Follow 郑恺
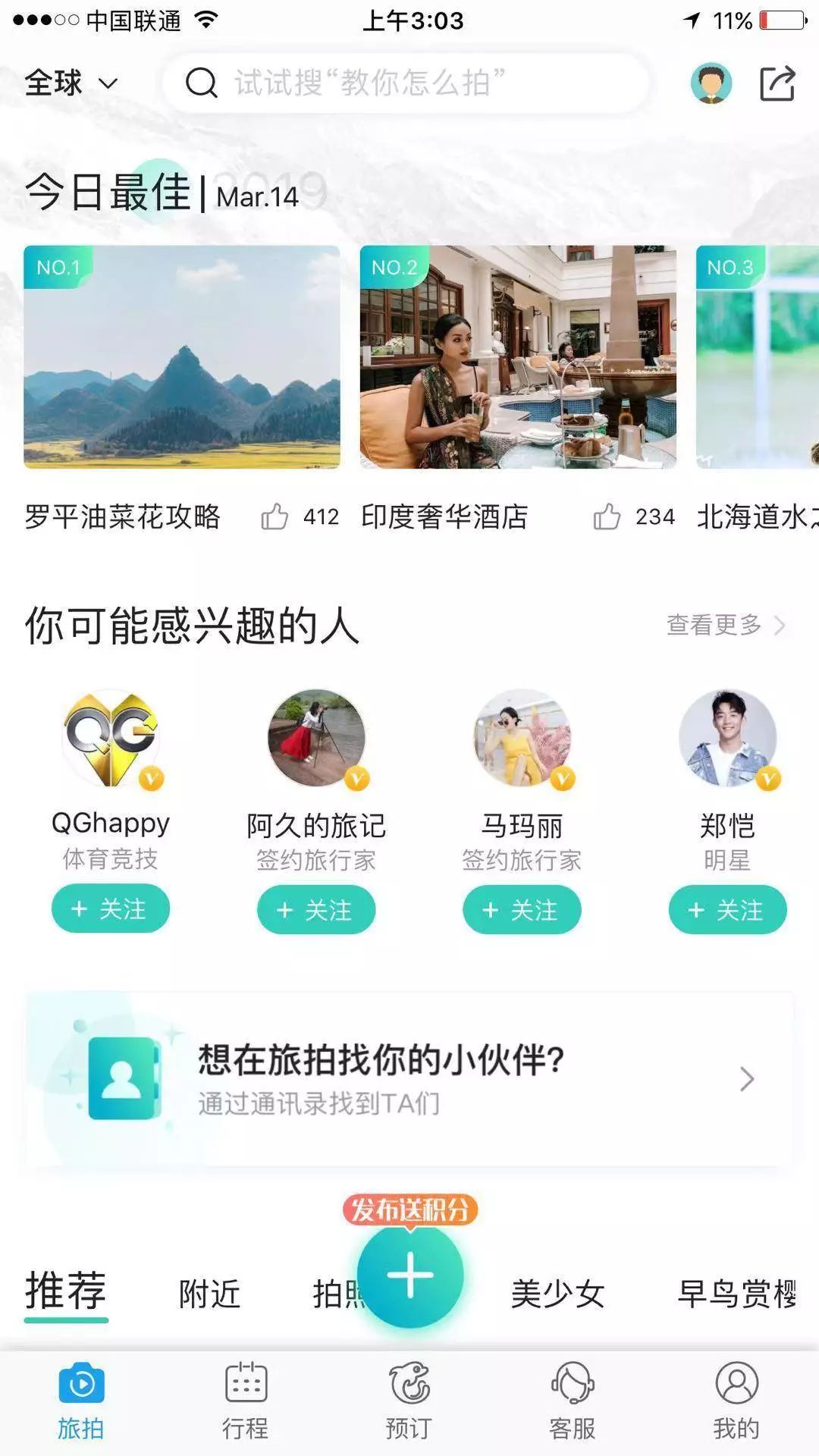819x1456 pixels. tap(727, 909)
